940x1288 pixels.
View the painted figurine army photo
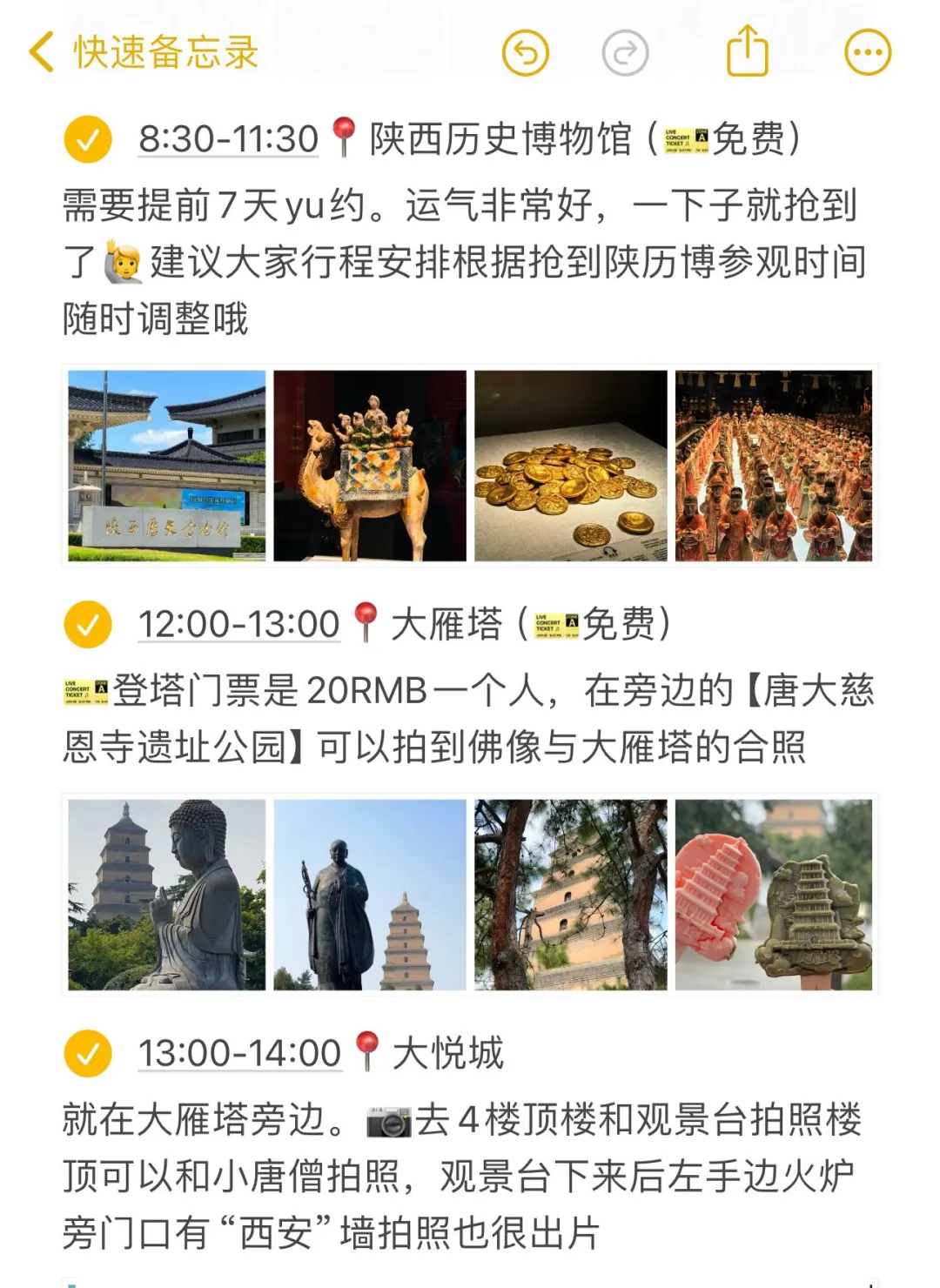(774, 466)
